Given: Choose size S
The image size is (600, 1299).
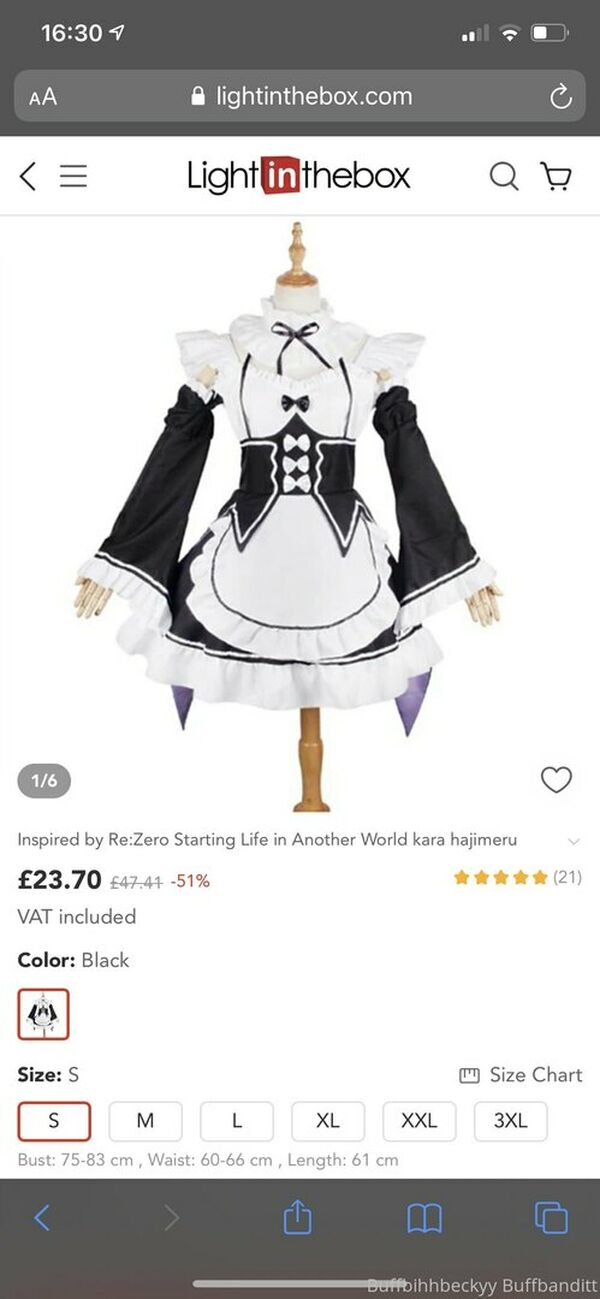Looking at the screenshot, I should point(54,1121).
